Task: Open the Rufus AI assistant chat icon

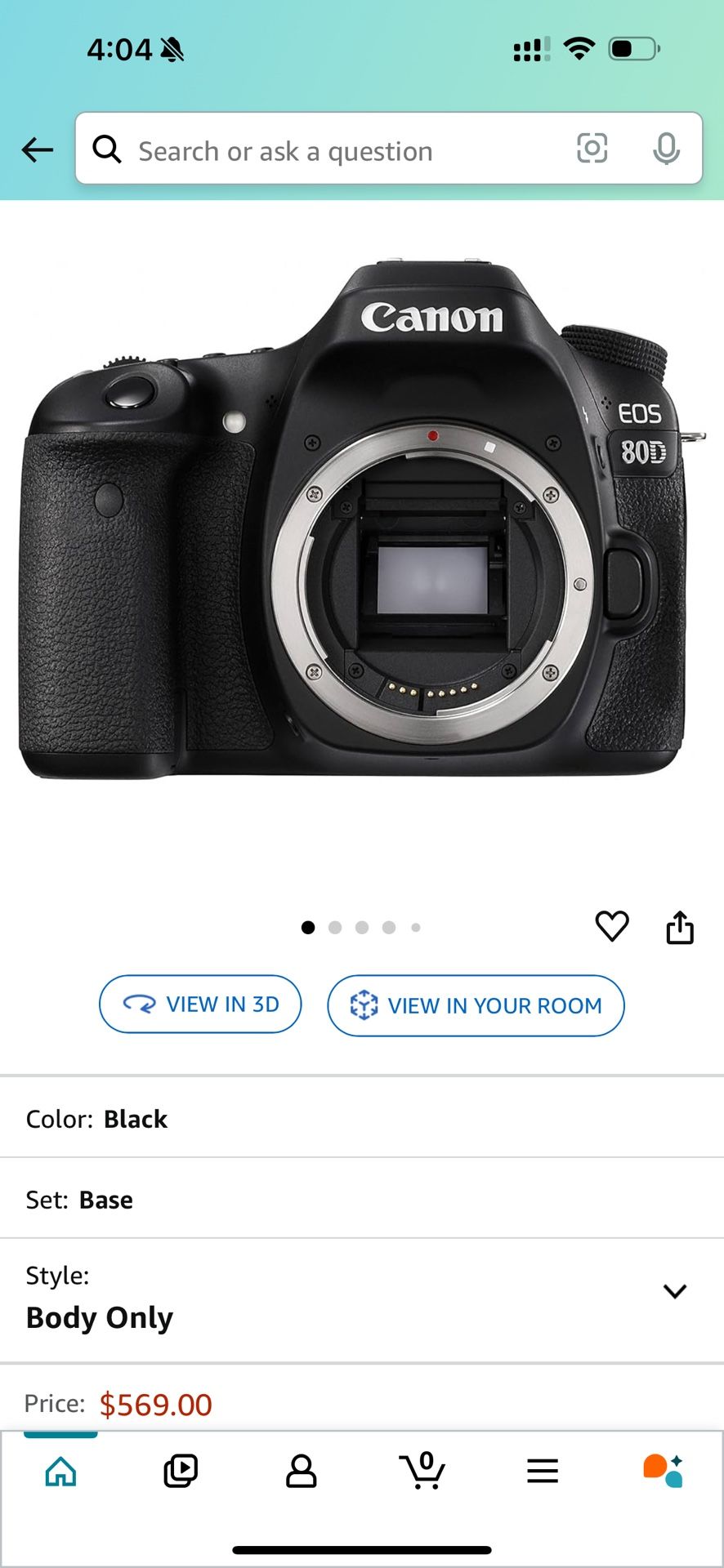Action: 664,1472
